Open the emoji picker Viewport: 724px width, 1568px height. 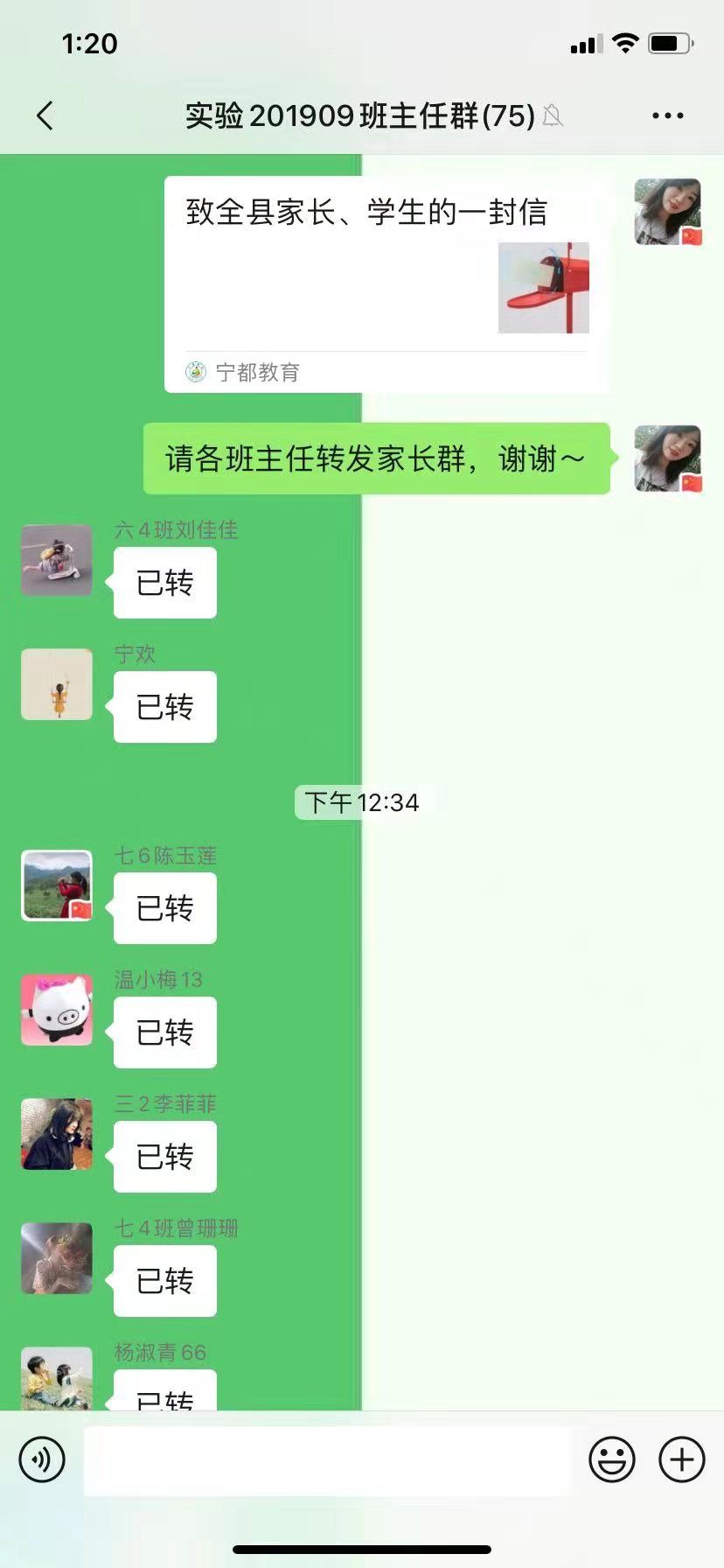[611, 1459]
